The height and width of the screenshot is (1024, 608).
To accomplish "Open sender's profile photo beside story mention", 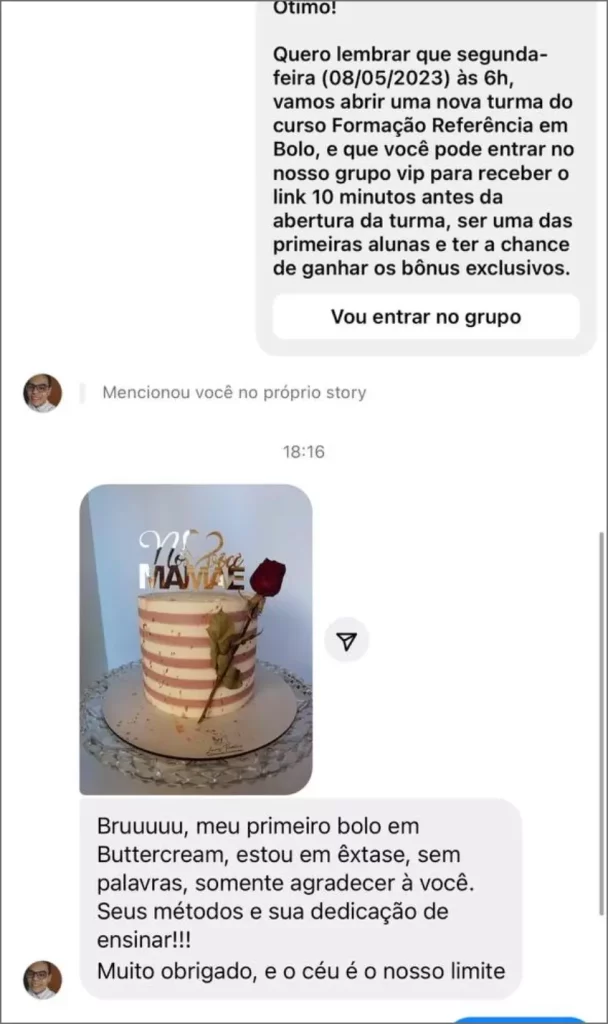I will pyautogui.click(x=43, y=393).
